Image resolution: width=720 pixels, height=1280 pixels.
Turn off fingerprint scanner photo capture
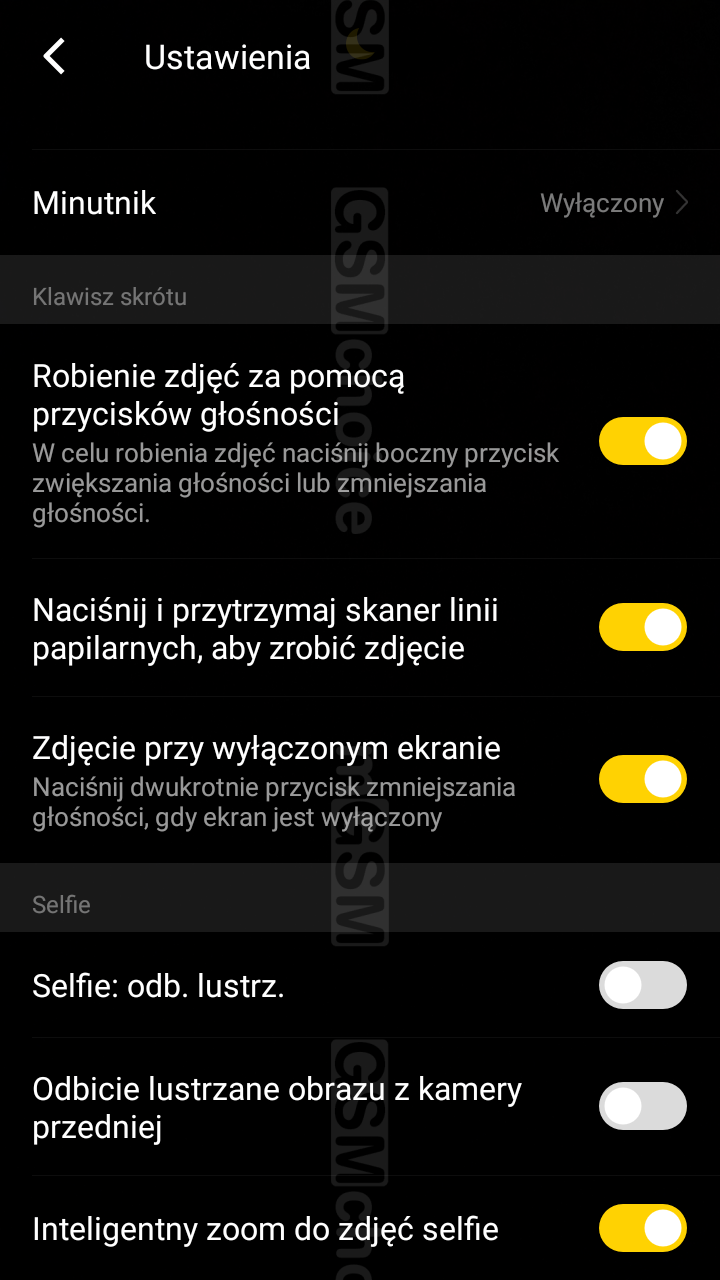point(642,627)
